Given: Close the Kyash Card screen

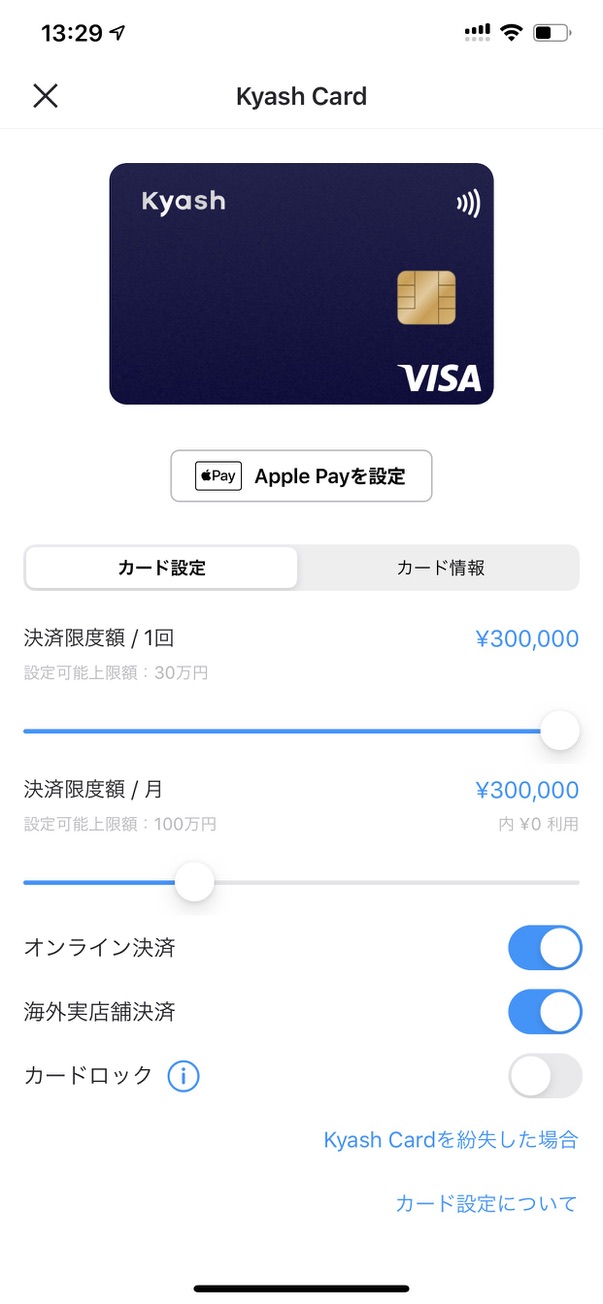Looking at the screenshot, I should (x=46, y=96).
